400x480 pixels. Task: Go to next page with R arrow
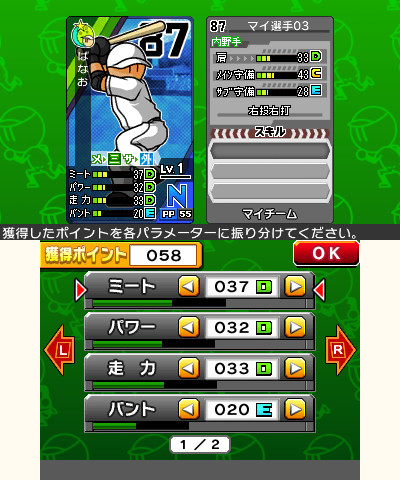tap(340, 350)
